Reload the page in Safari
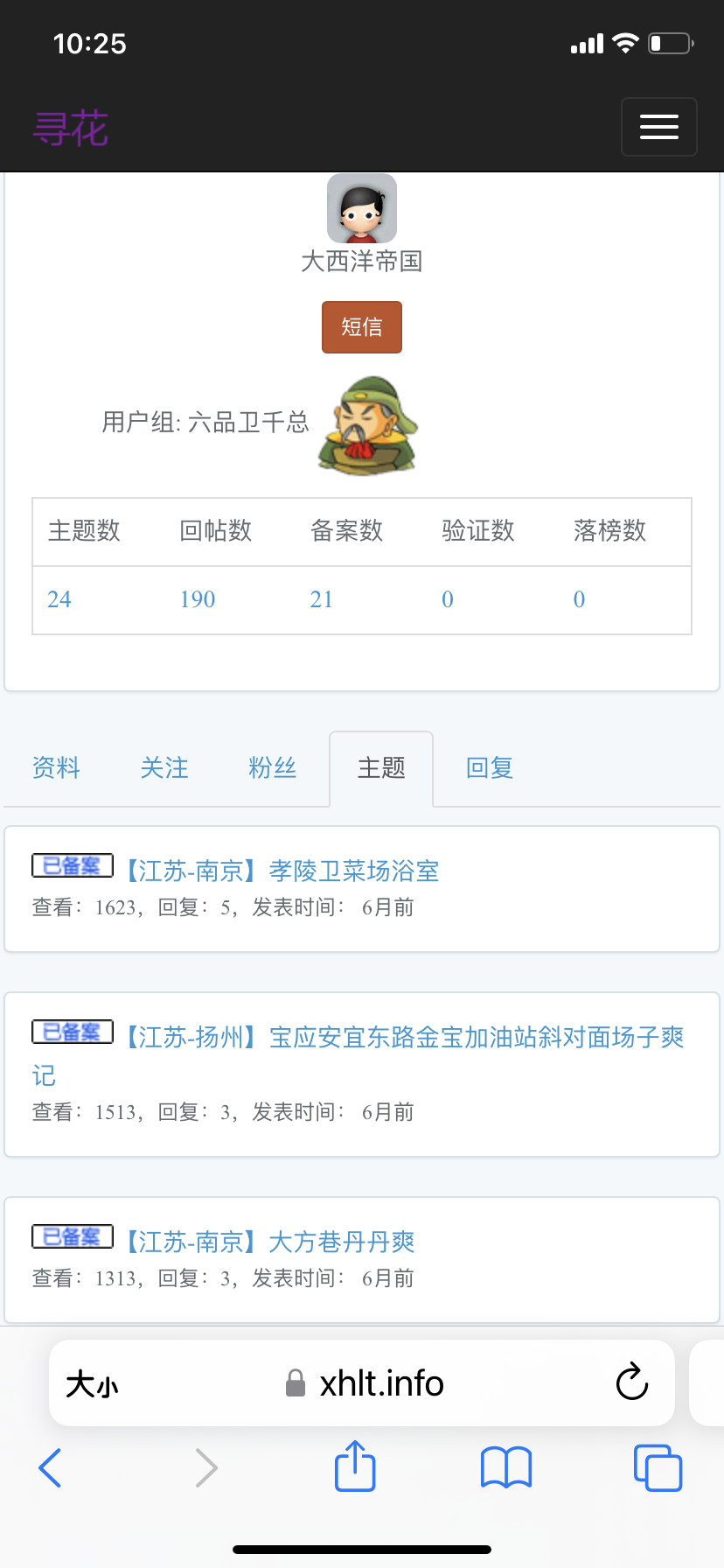The width and height of the screenshot is (724, 1568). coord(631,1382)
